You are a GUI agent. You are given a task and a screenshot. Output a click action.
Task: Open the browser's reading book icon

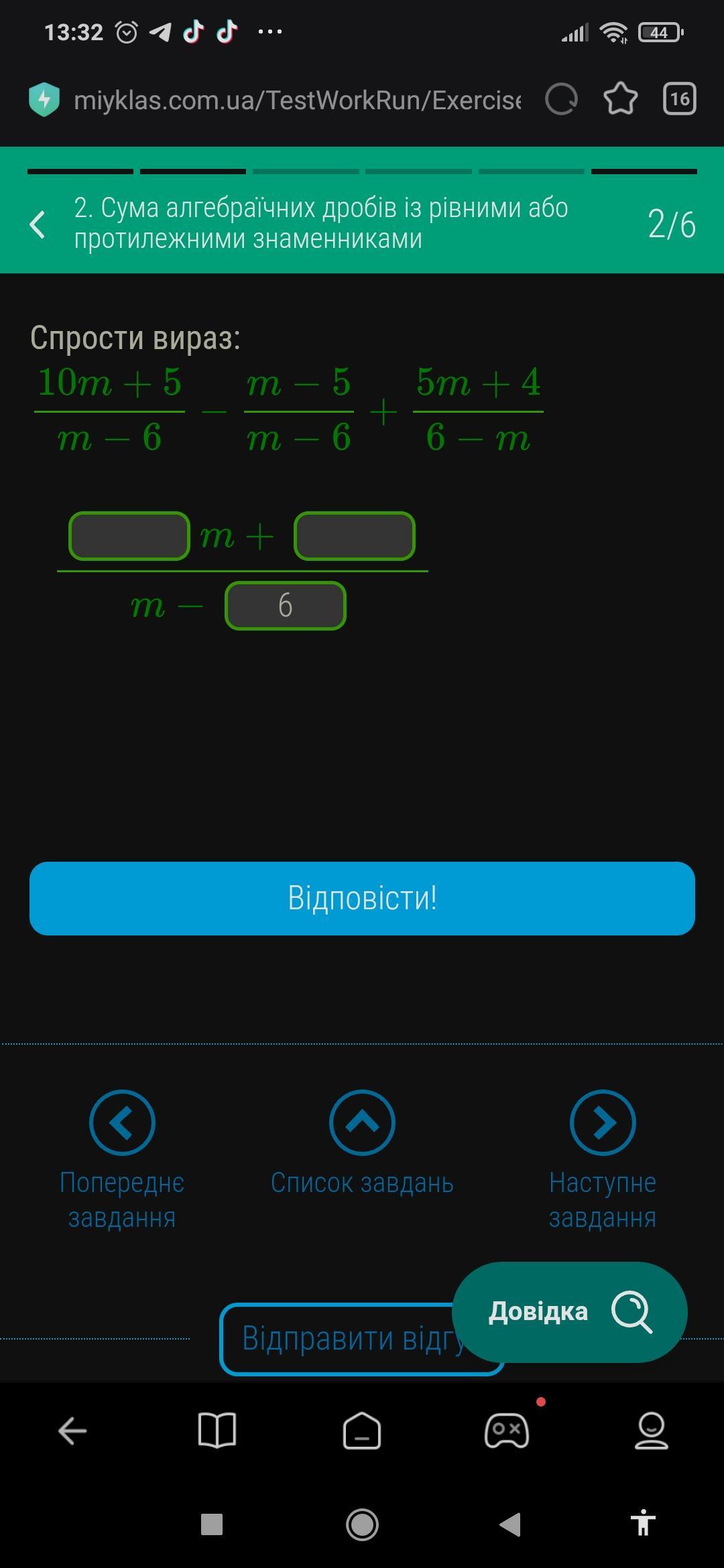(x=217, y=1431)
